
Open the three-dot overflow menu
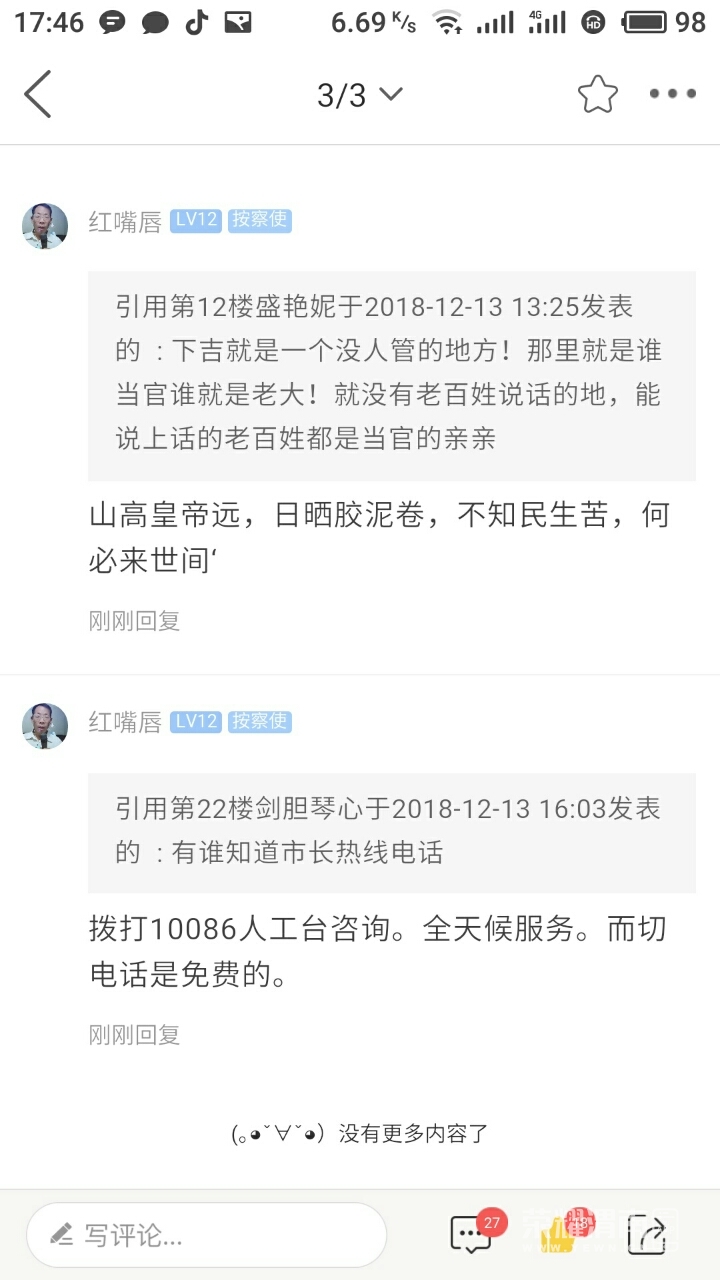click(672, 95)
